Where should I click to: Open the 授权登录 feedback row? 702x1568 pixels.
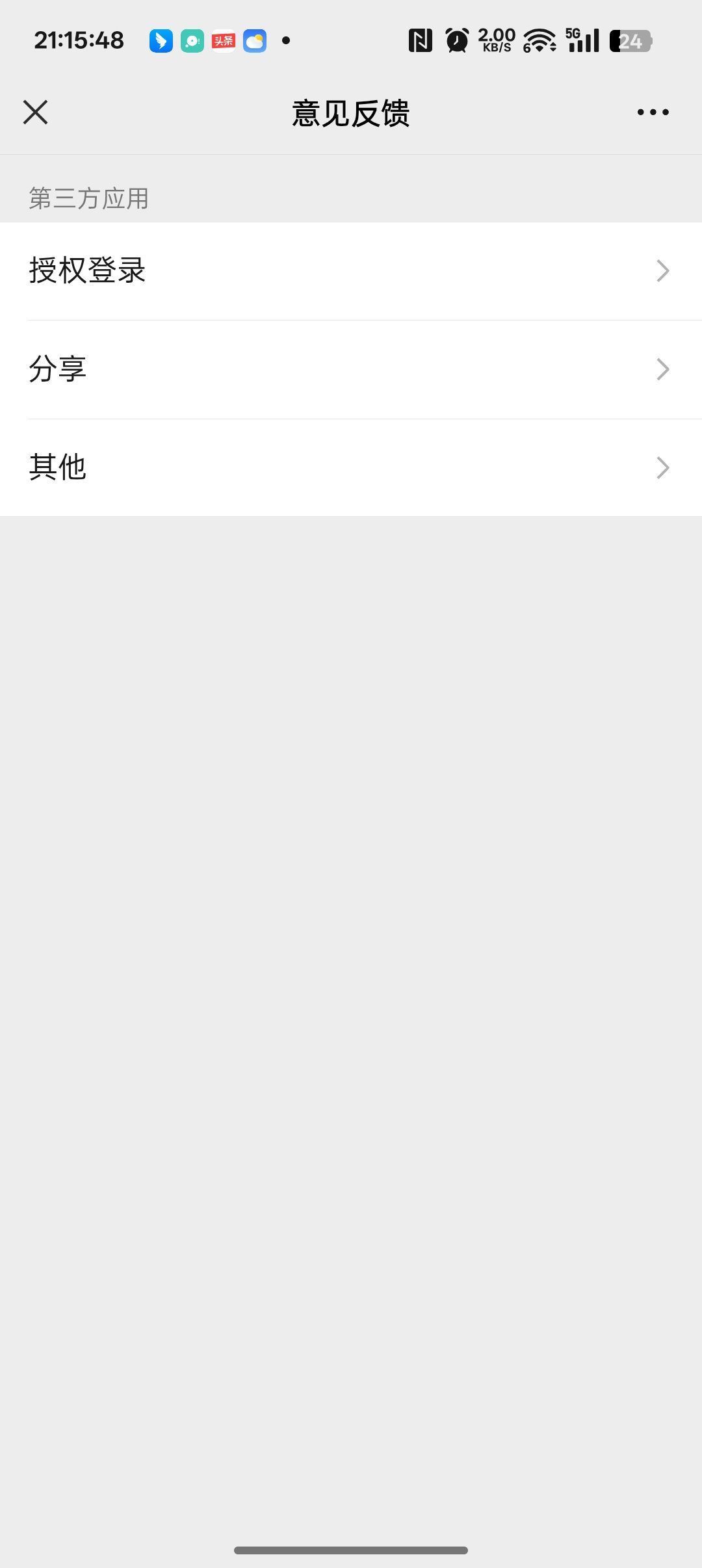(x=351, y=271)
